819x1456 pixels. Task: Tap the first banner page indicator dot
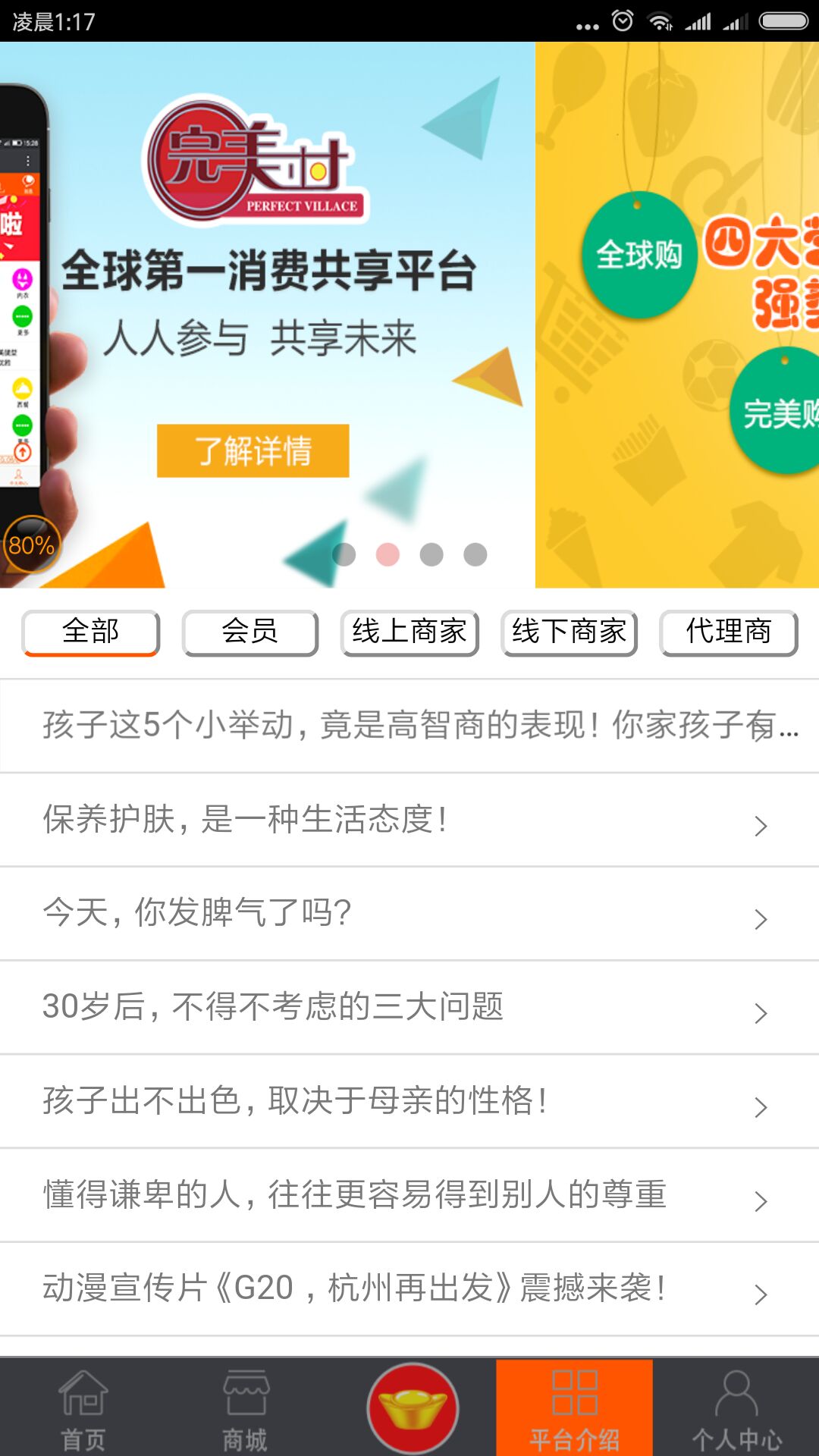click(344, 554)
